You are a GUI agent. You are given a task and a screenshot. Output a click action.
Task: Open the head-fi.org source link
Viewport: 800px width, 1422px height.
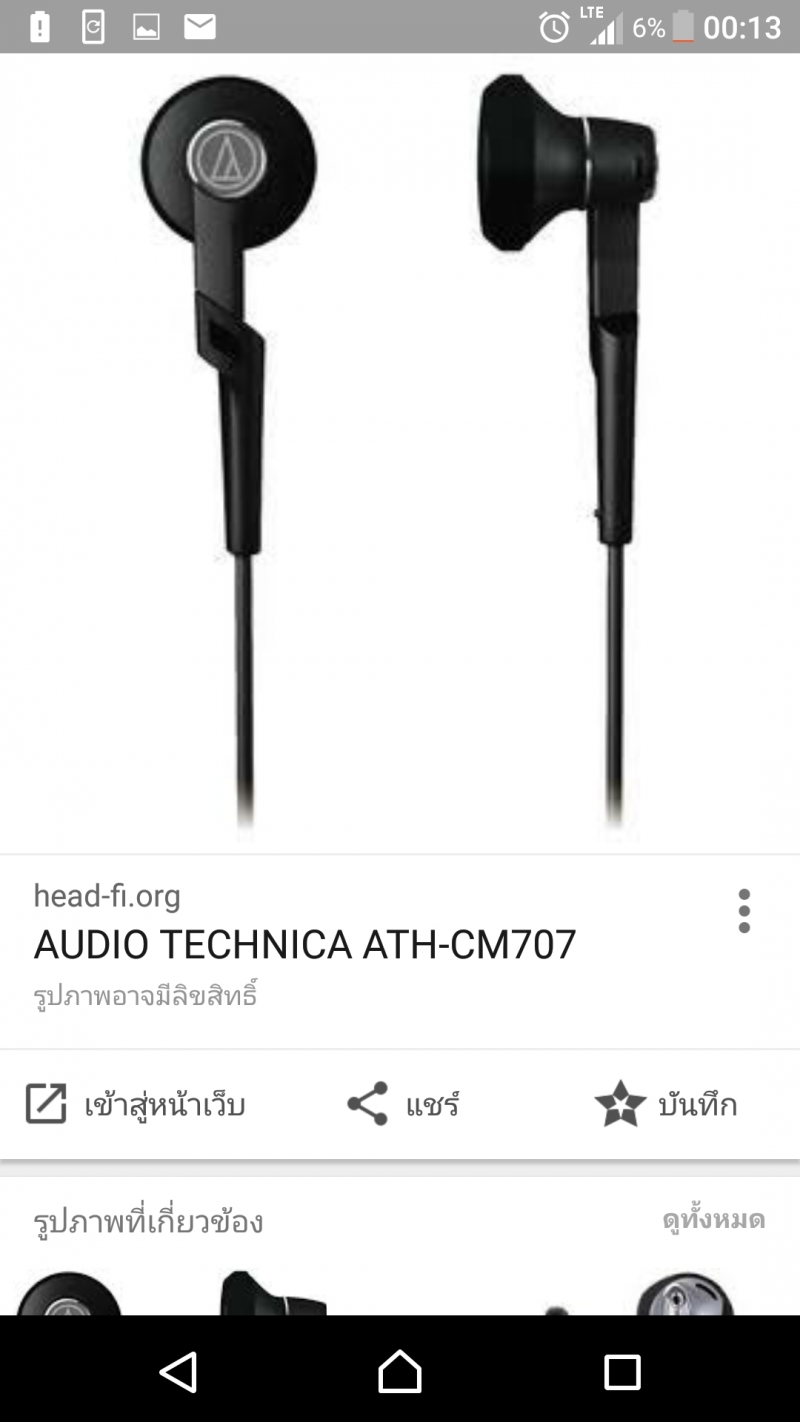point(107,895)
